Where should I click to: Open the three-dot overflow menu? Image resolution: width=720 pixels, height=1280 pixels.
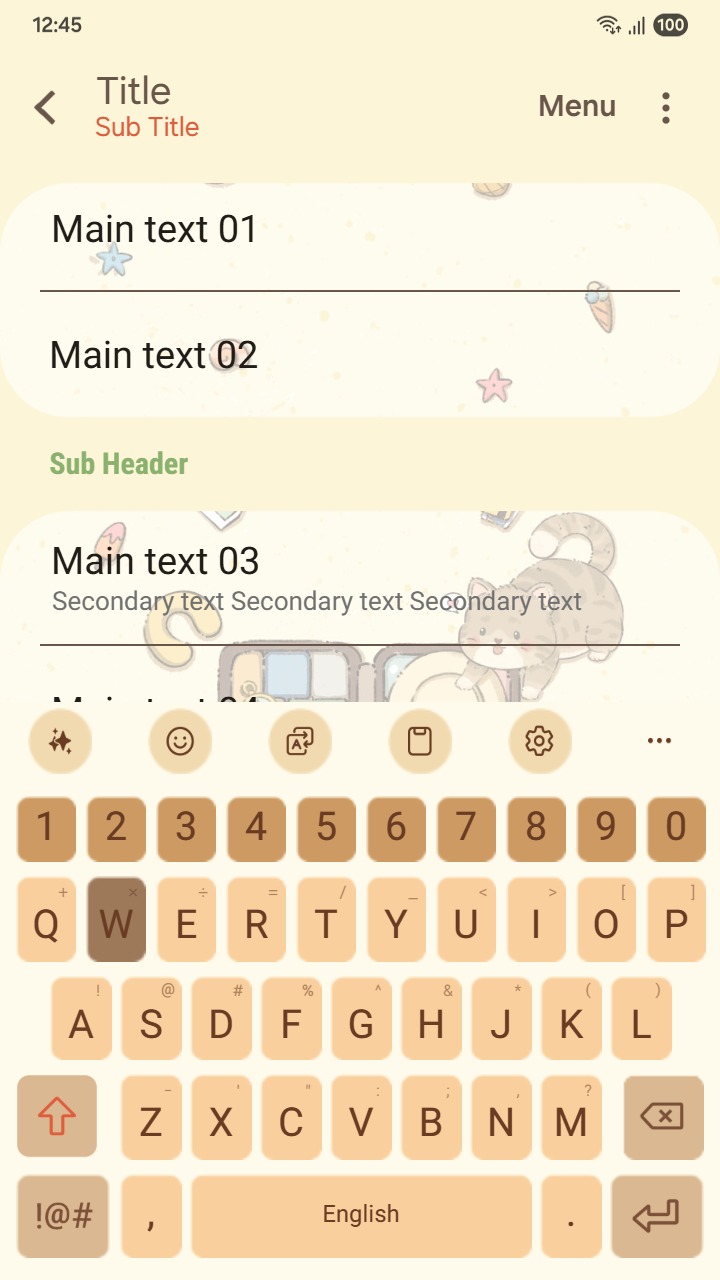[x=666, y=107]
